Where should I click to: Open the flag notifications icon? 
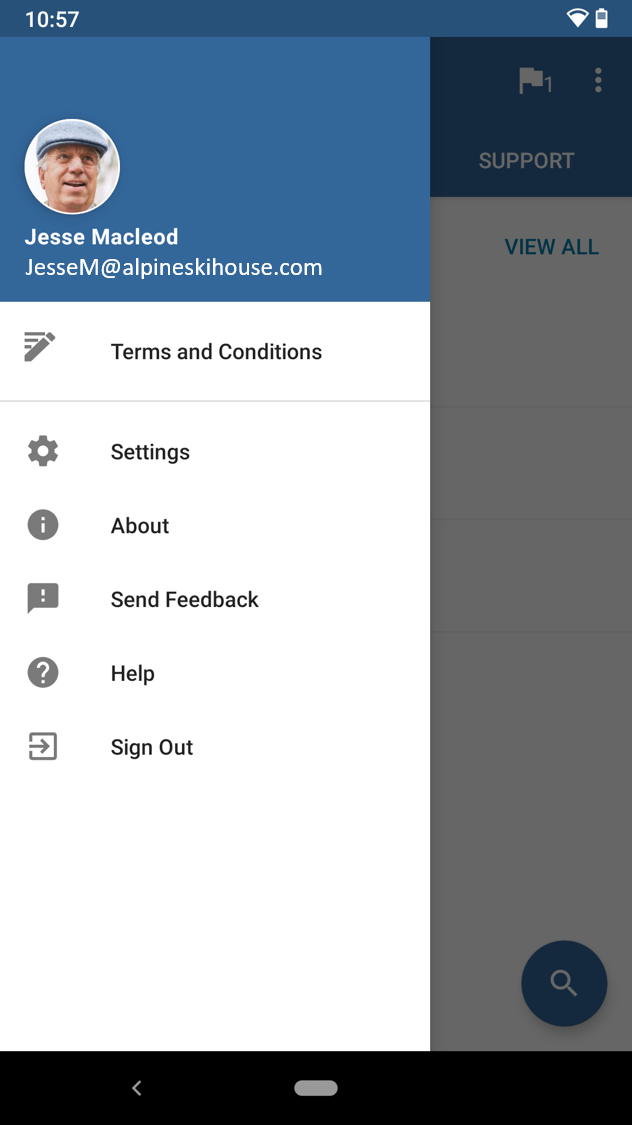pos(534,81)
